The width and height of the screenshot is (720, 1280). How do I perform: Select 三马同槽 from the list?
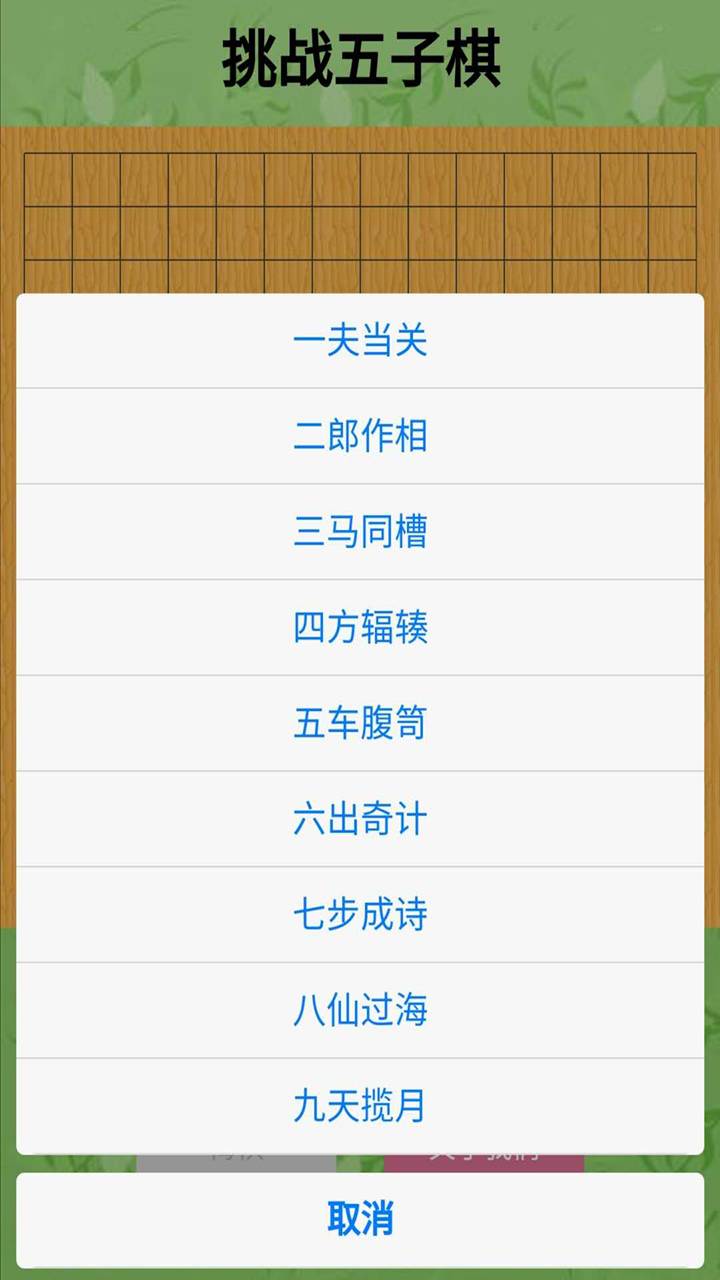[360, 530]
